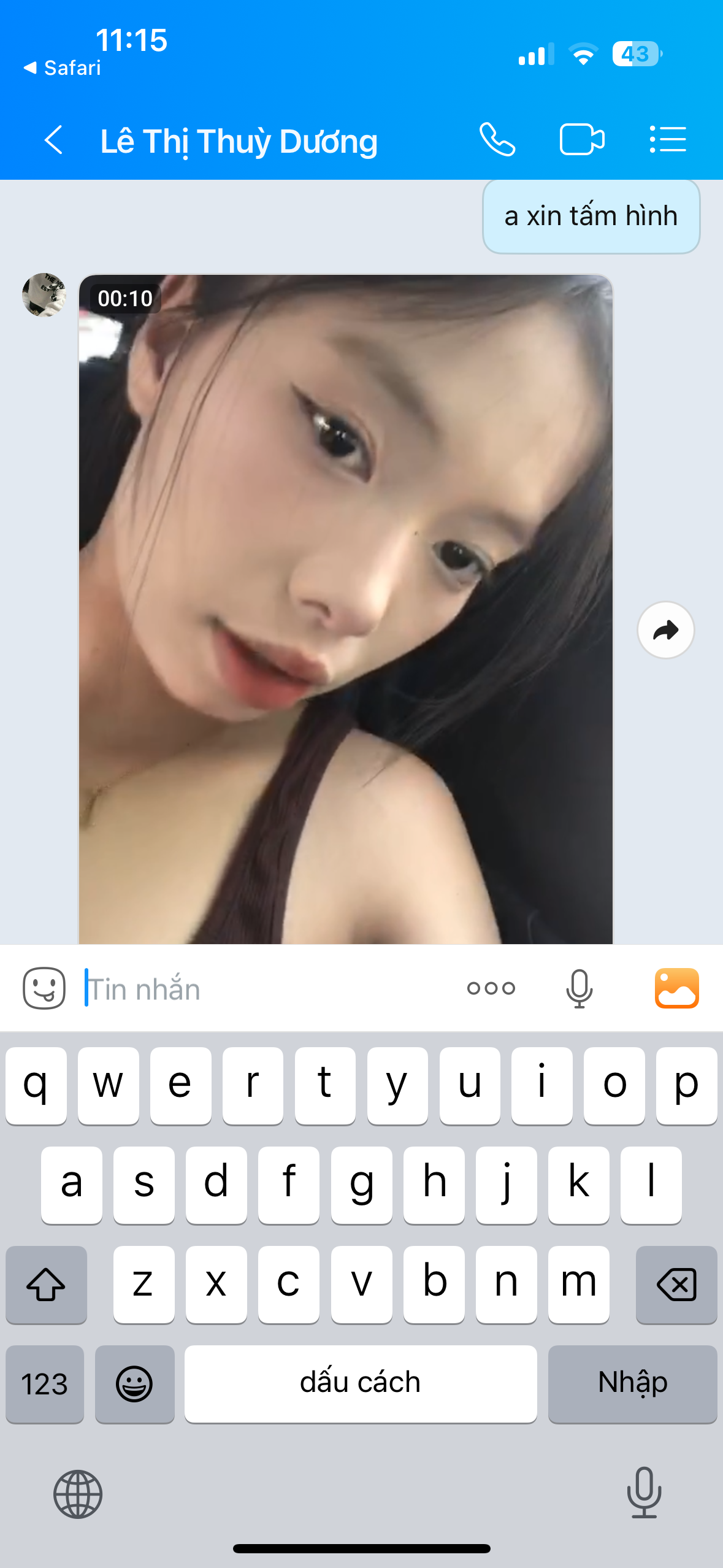
Task: Record a voice message
Action: pyautogui.click(x=579, y=988)
